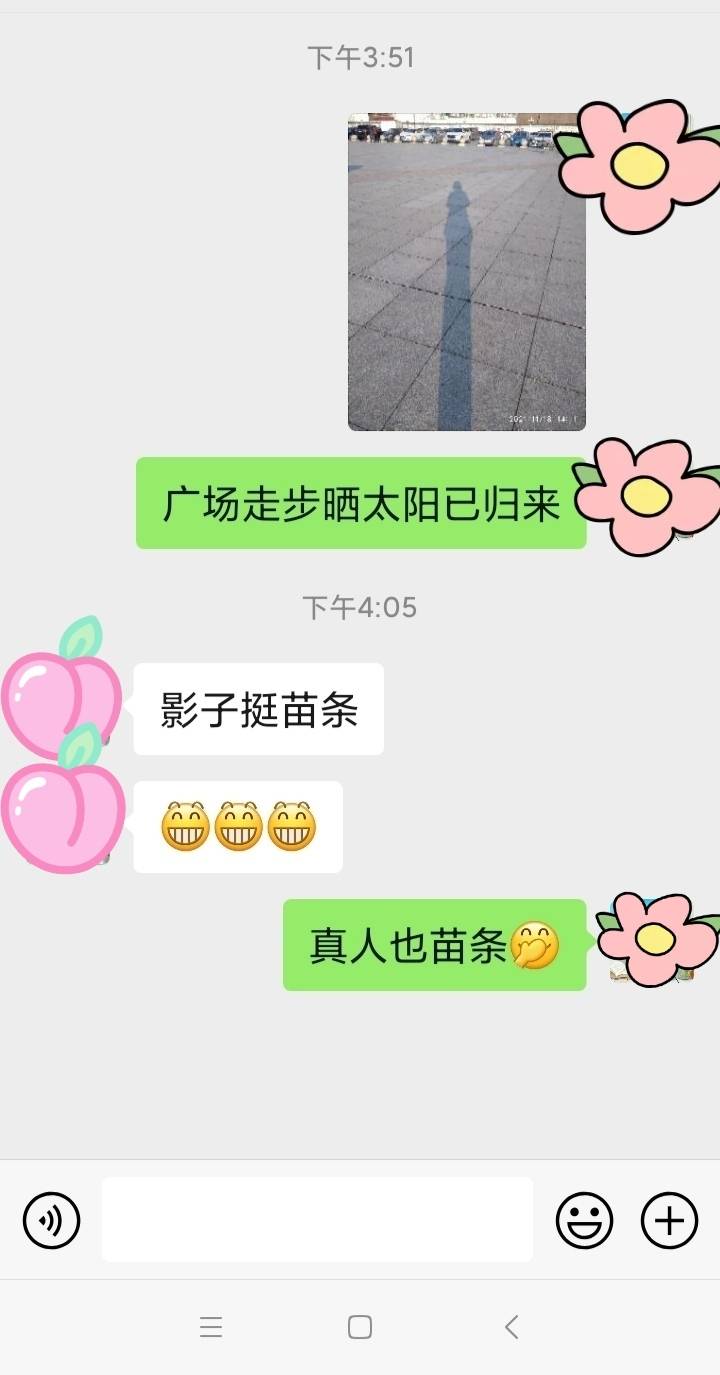Tap the bubble with three grinning emojis
This screenshot has width=720, height=1375.
pos(237,826)
